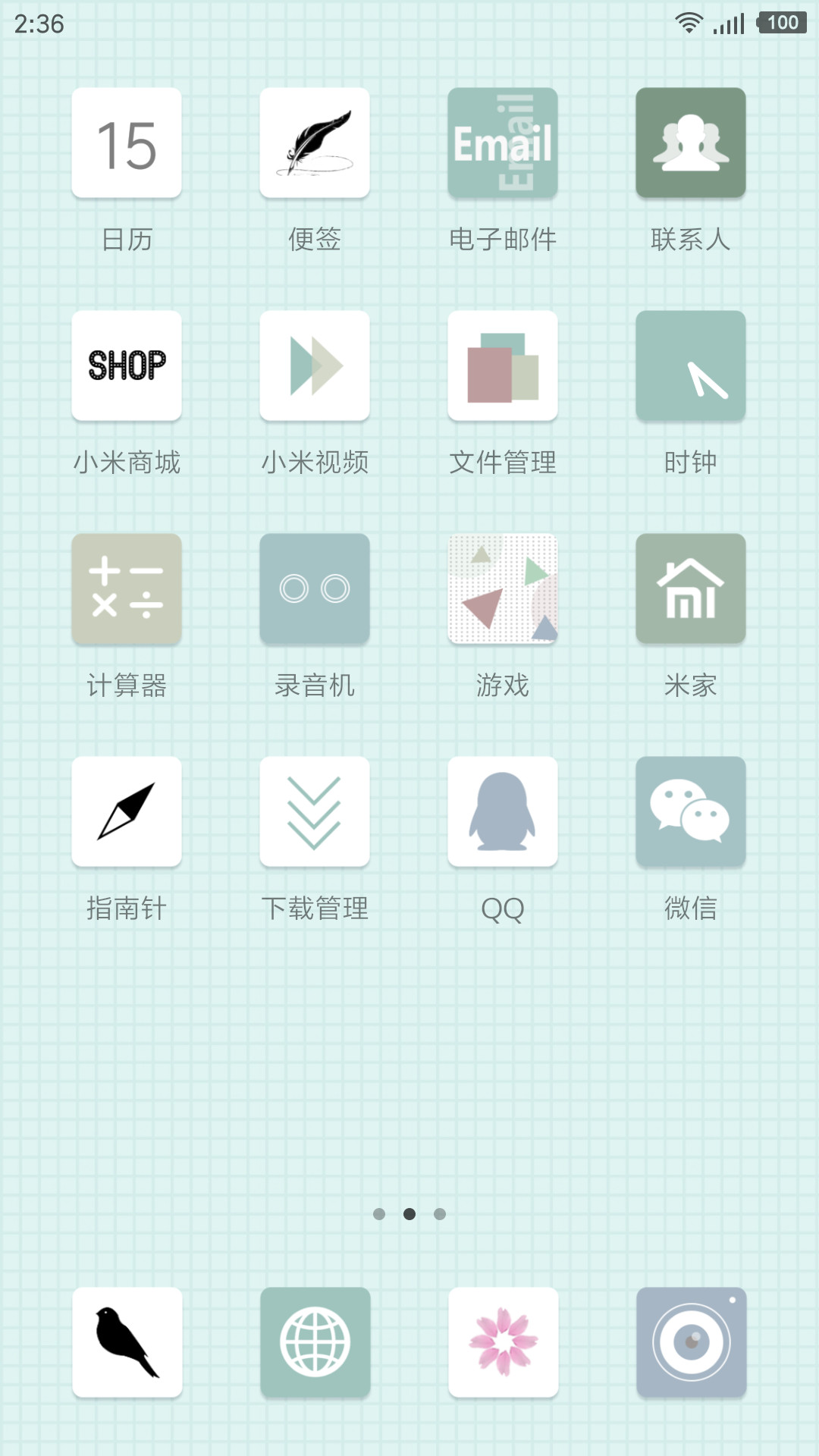Tap the black bird dock icon
Screen dimensions: 819x1456
point(127,1342)
